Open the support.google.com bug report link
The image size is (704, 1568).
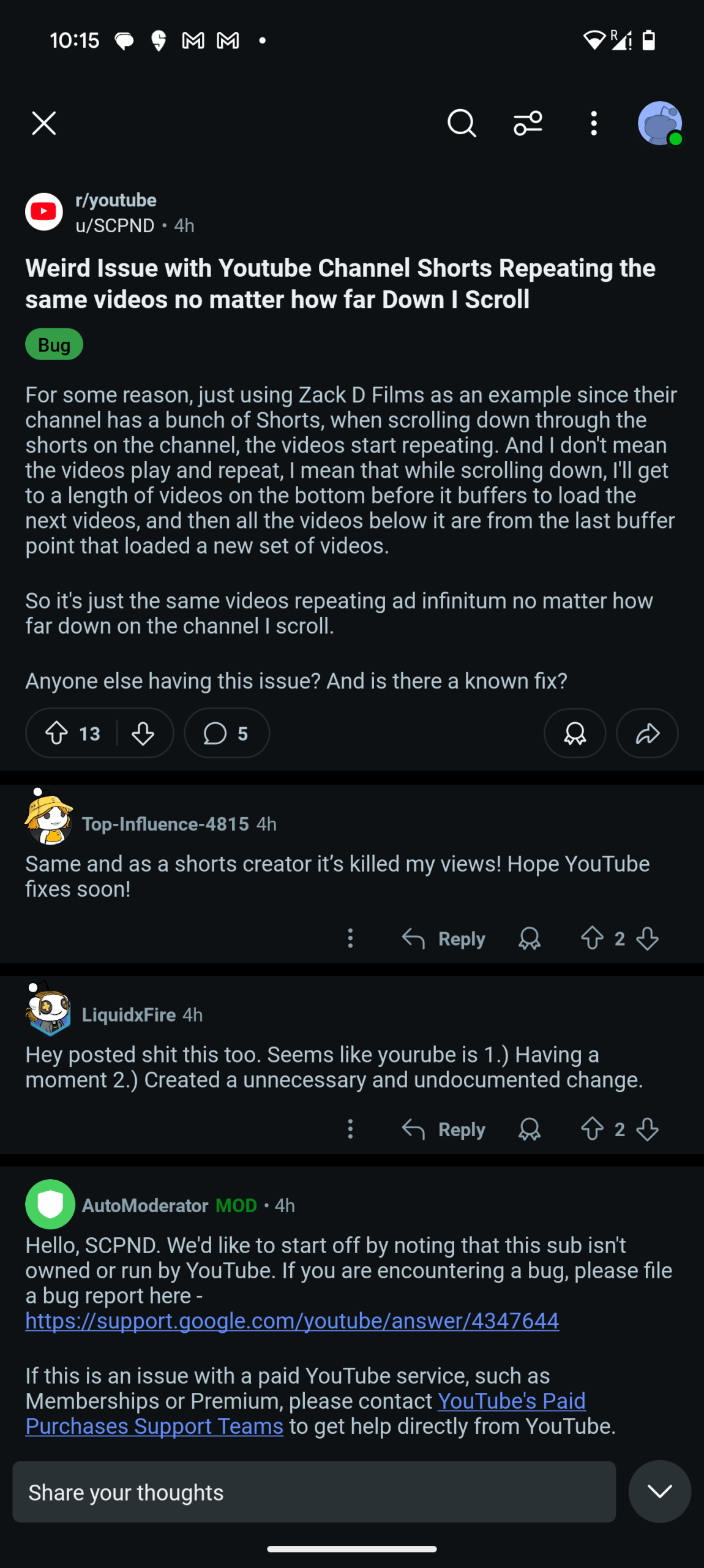tap(292, 1321)
